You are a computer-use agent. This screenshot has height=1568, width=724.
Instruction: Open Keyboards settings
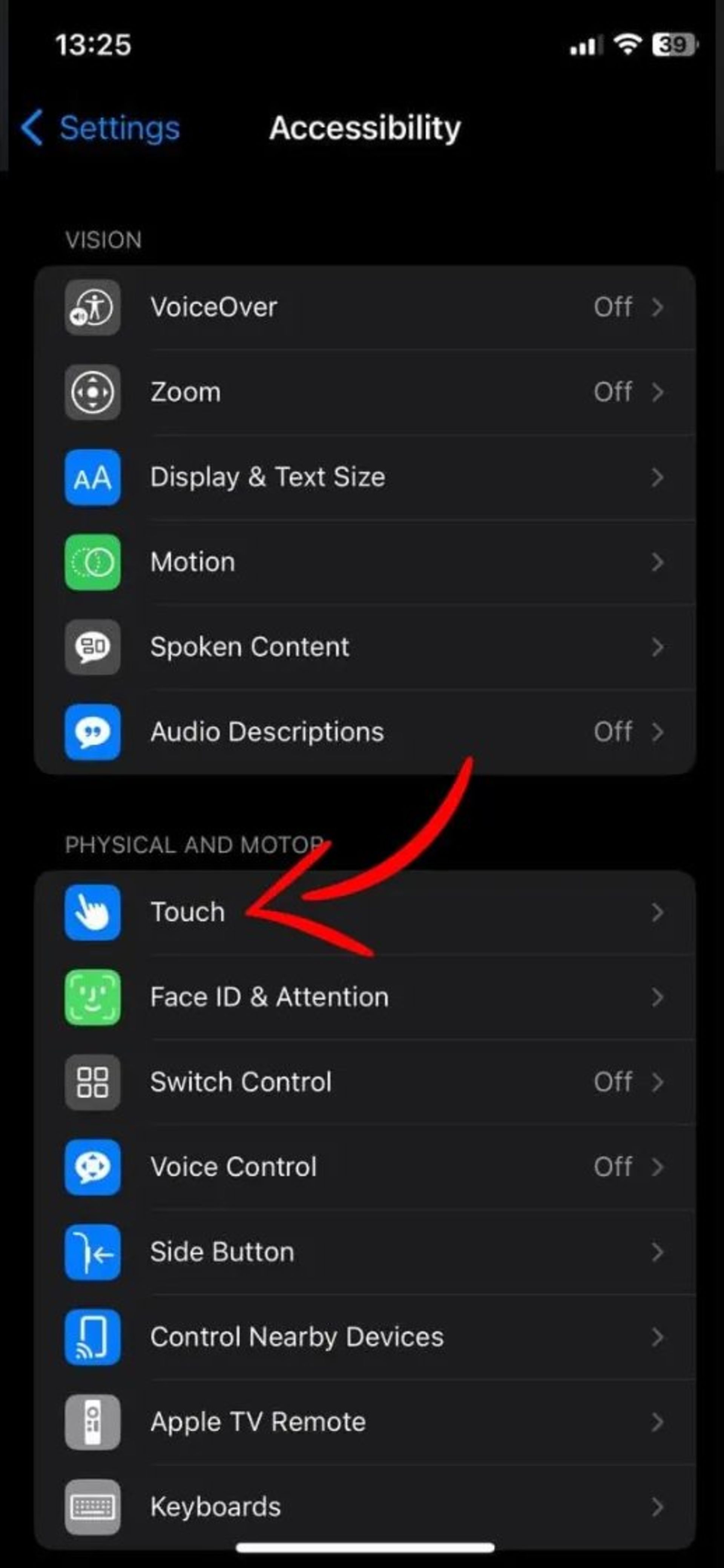tap(364, 1507)
